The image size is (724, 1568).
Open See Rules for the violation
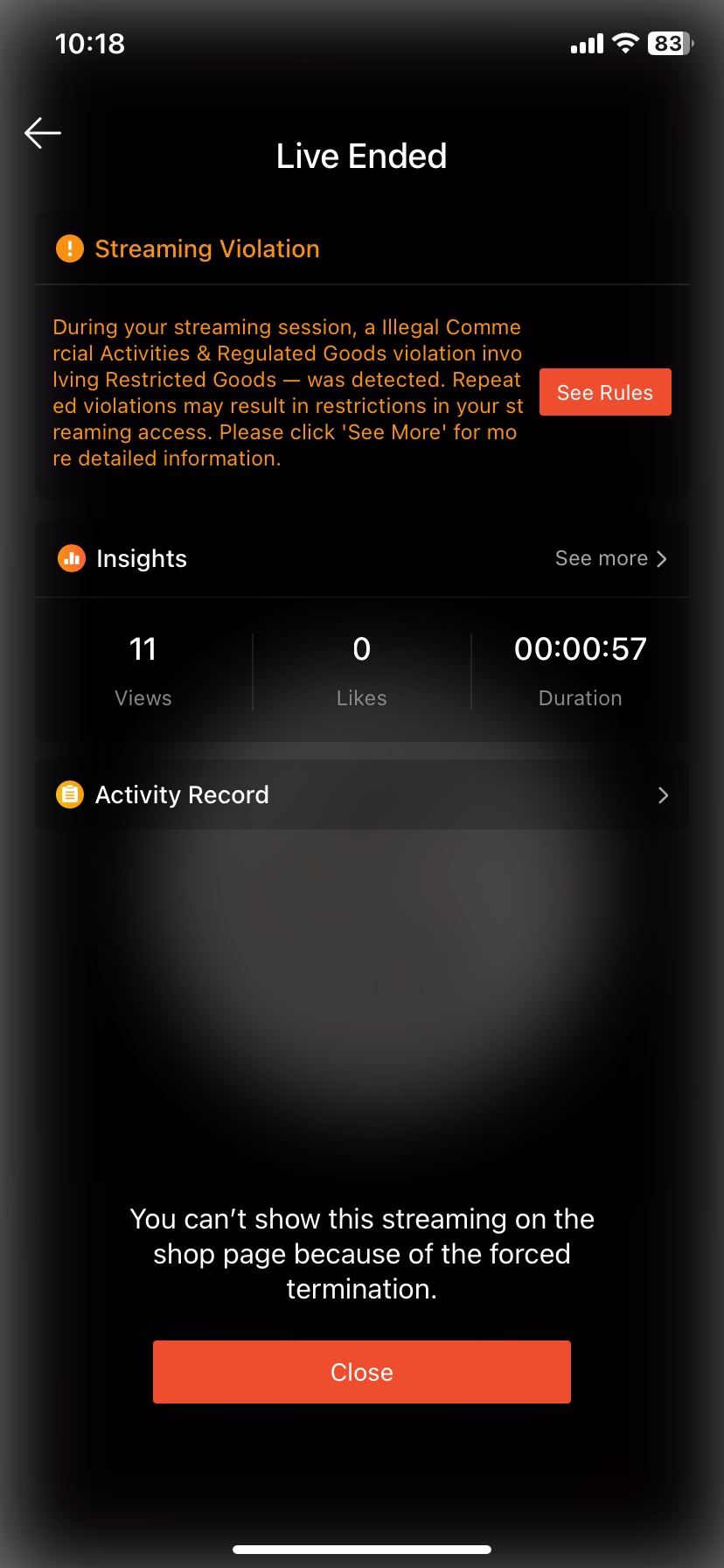[605, 392]
